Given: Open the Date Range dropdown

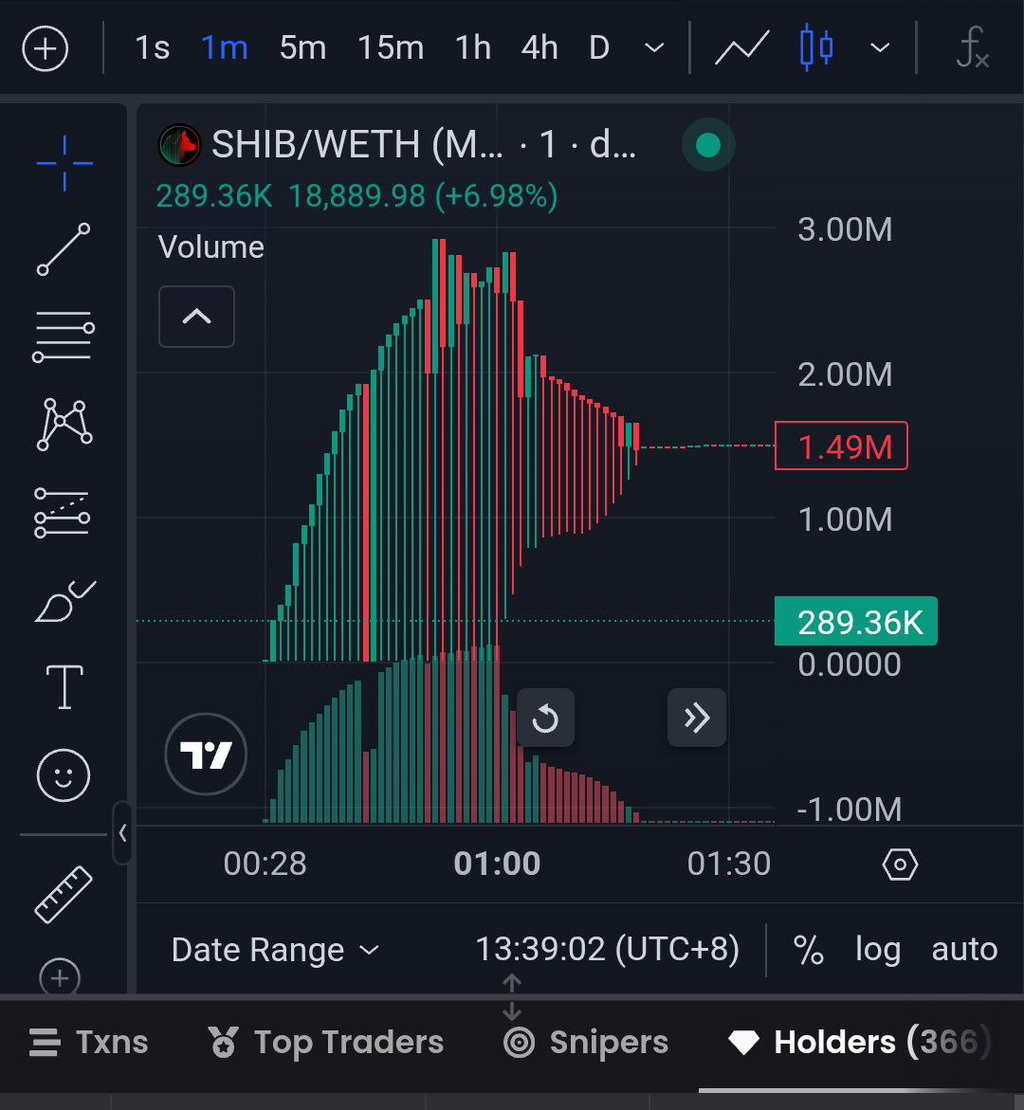Looking at the screenshot, I should [x=275, y=950].
